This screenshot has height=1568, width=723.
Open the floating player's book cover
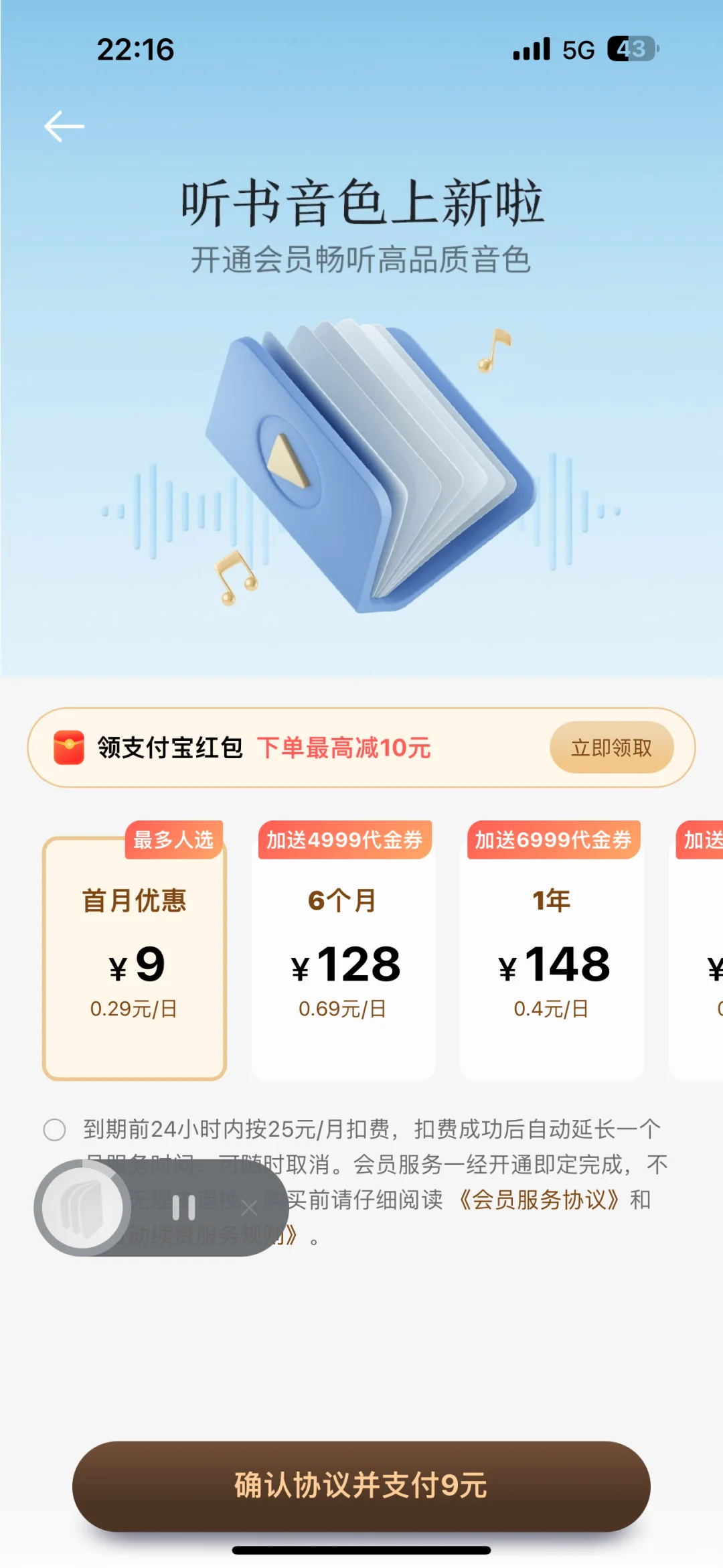tap(82, 1208)
